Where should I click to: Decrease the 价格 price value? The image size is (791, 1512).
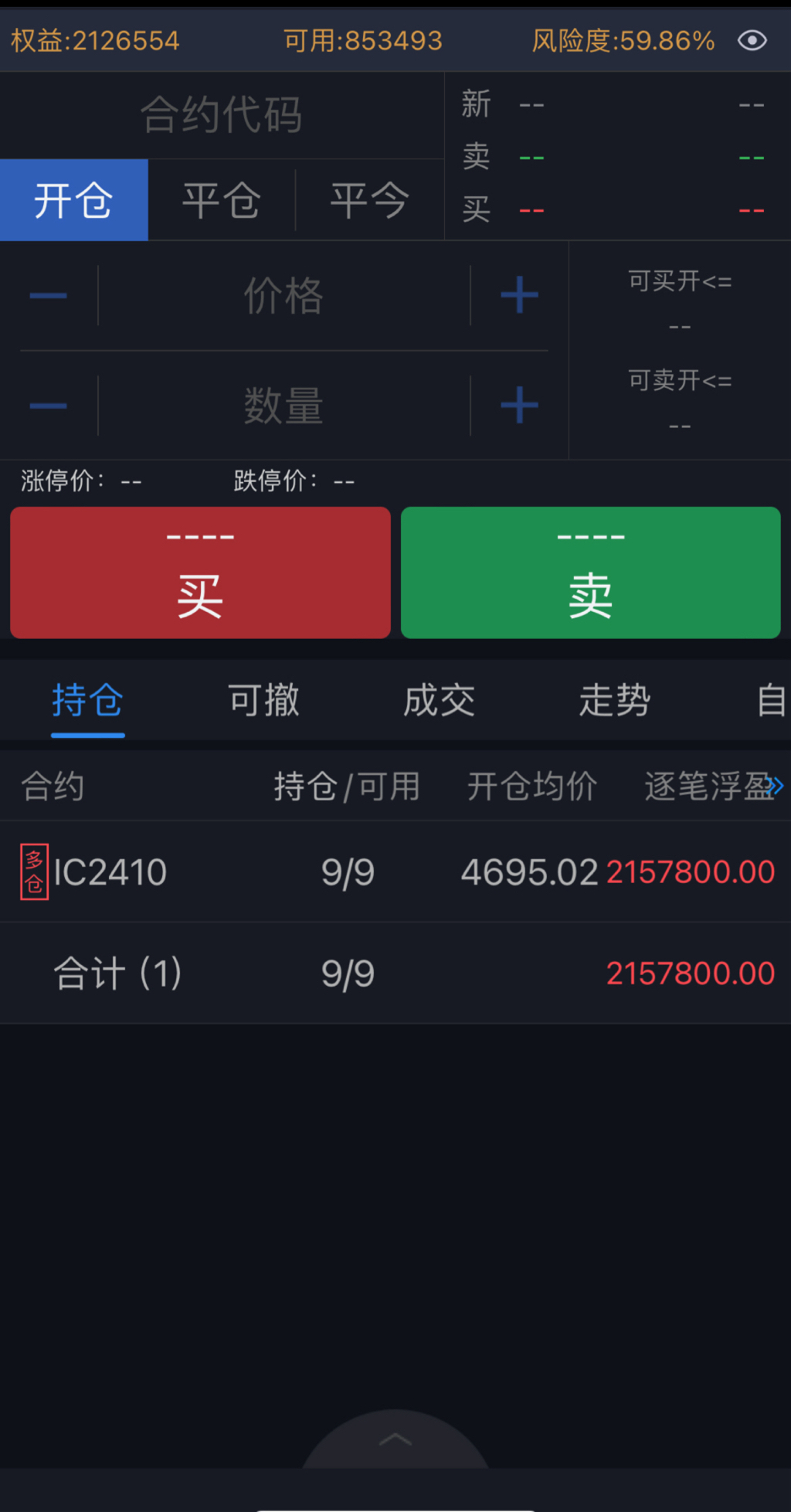(48, 296)
